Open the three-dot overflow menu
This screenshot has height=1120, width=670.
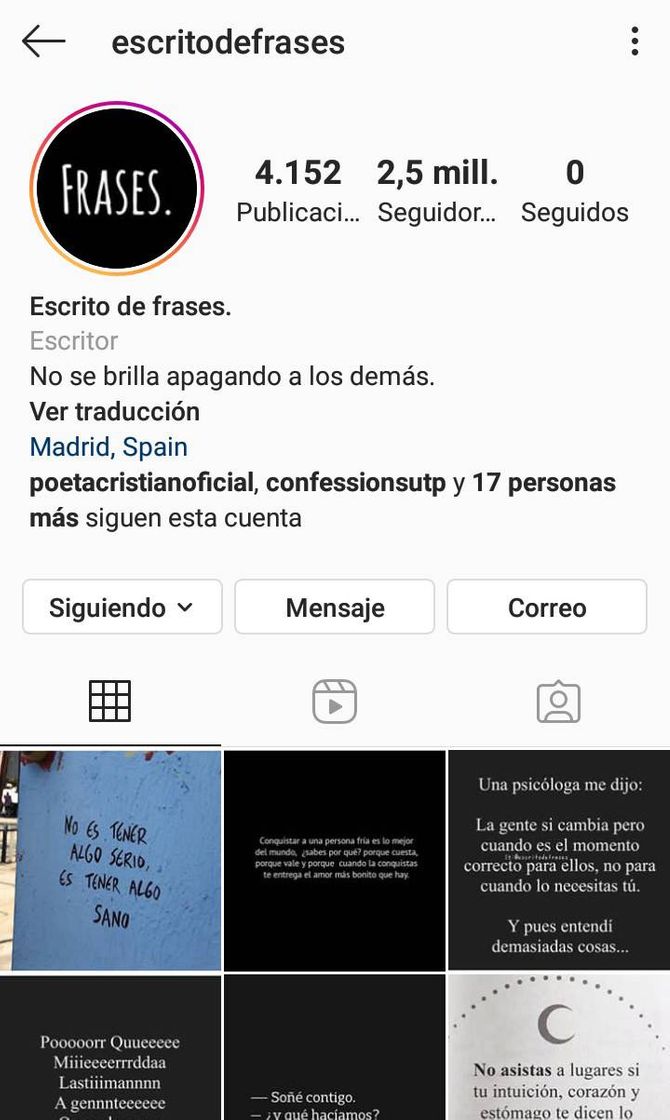pos(634,41)
